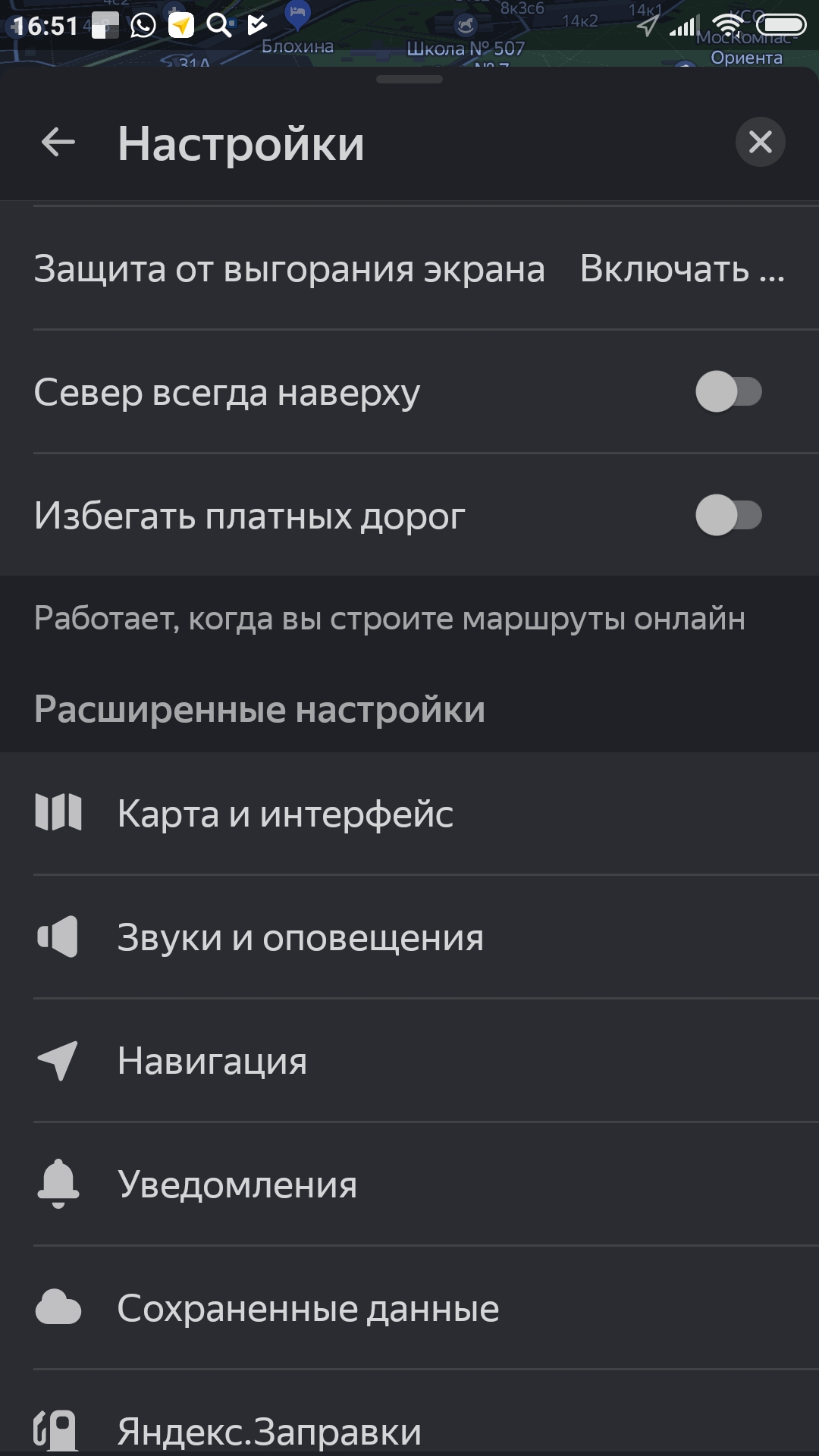The width and height of the screenshot is (819, 1456).
Task: Go back using the arrow next to Настройки
Action: [58, 142]
